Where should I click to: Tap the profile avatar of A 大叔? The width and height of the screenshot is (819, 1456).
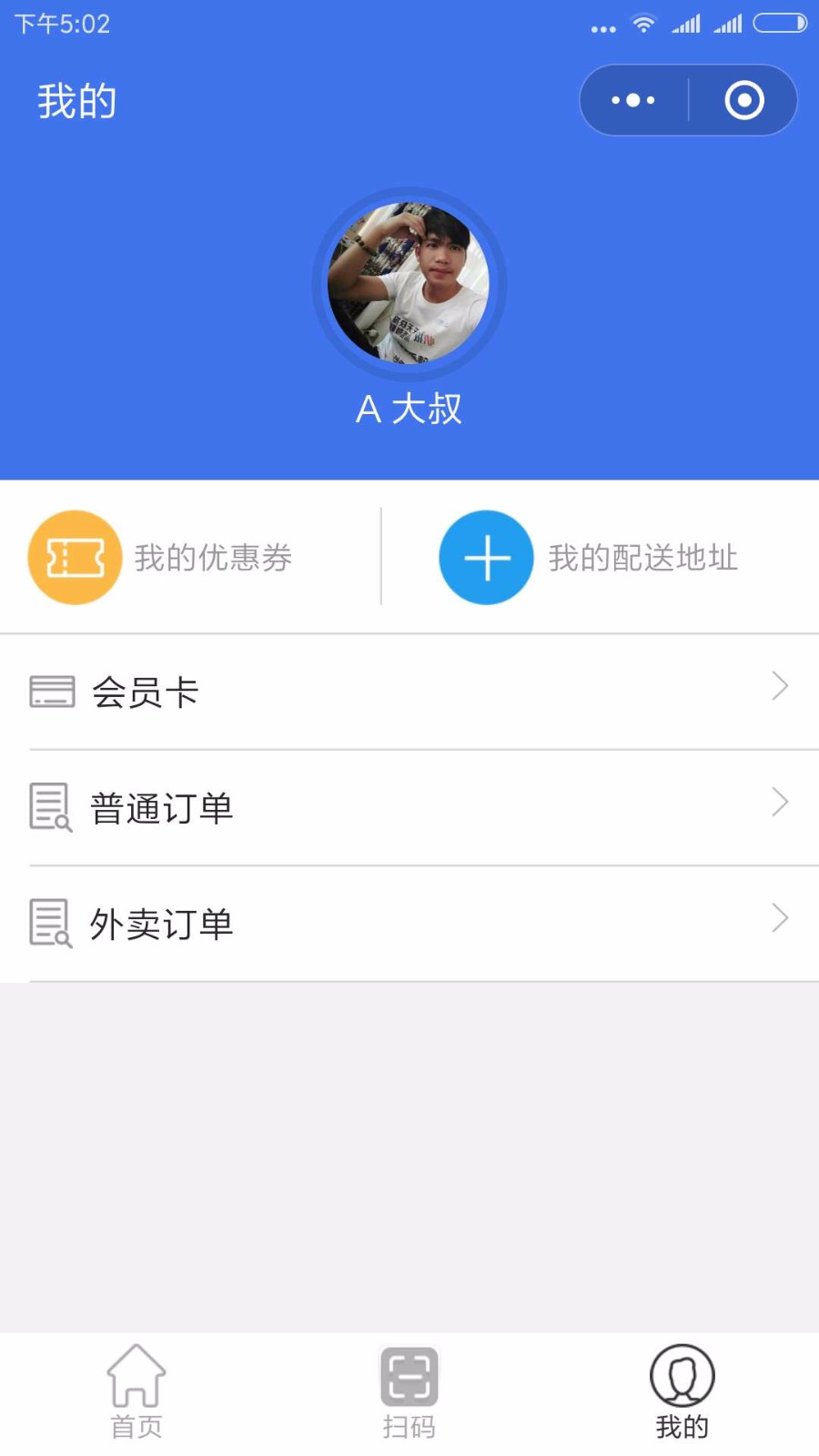tap(409, 283)
